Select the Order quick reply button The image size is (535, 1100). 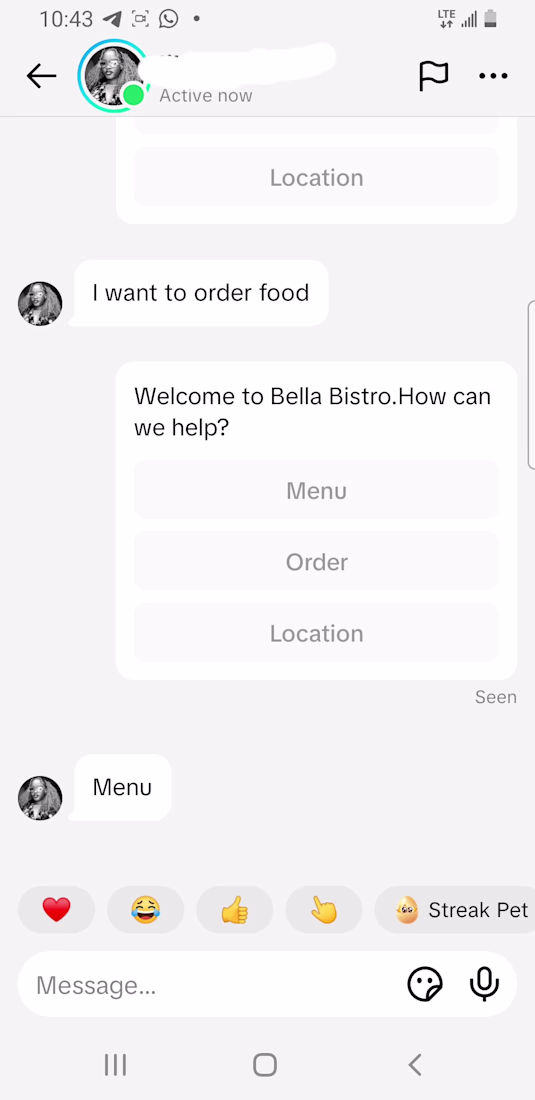(316, 562)
